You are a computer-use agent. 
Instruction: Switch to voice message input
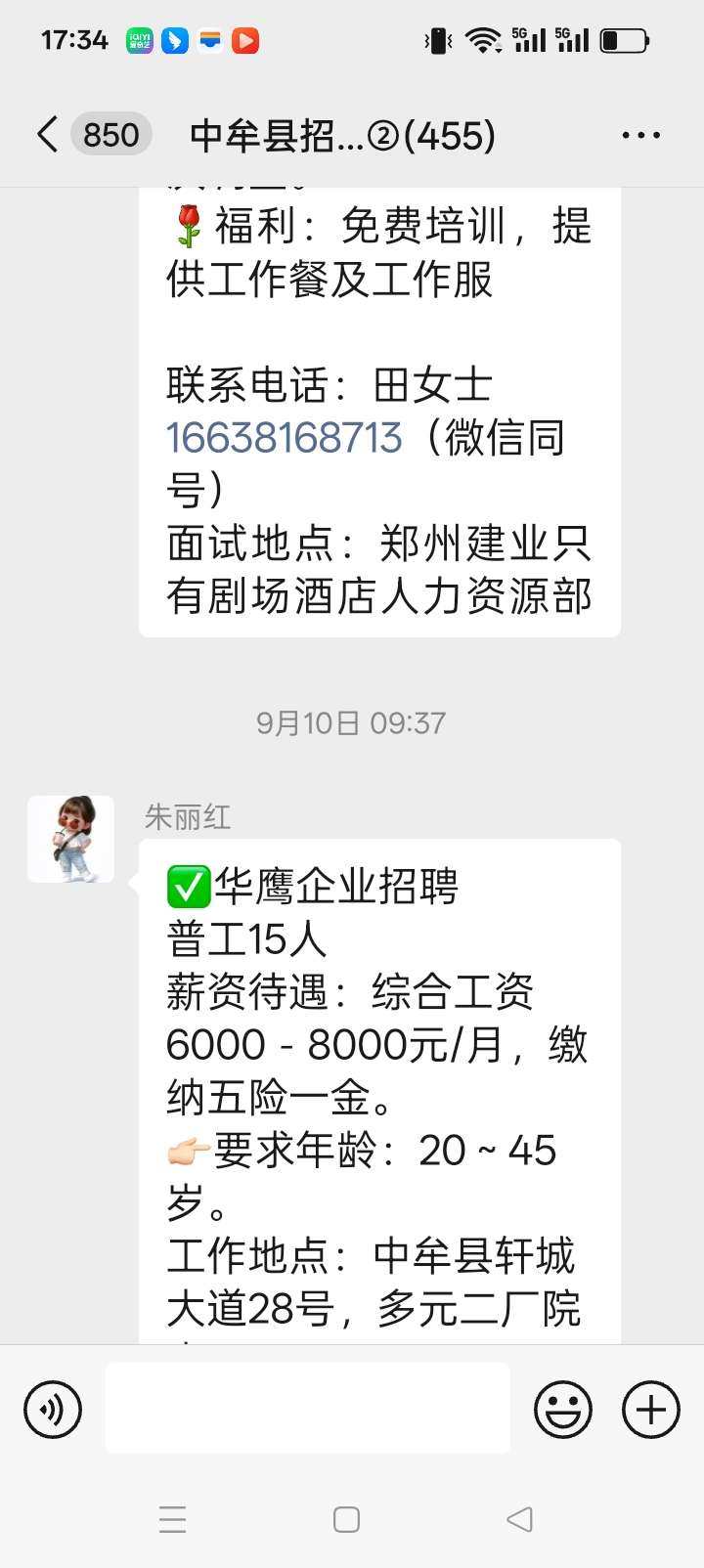point(53,1409)
